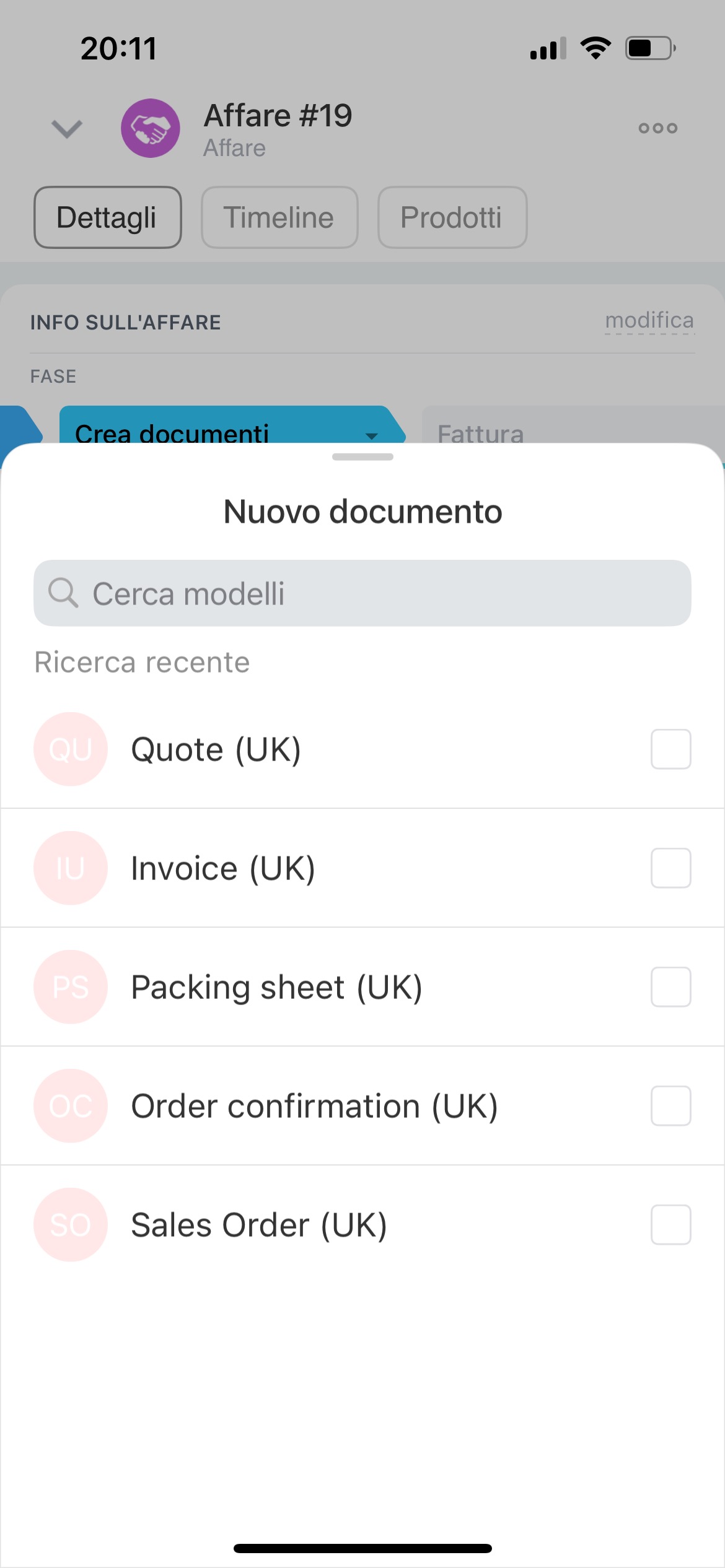This screenshot has height=1568, width=725.
Task: Check the Sales Order (UK) box
Action: point(670,1225)
